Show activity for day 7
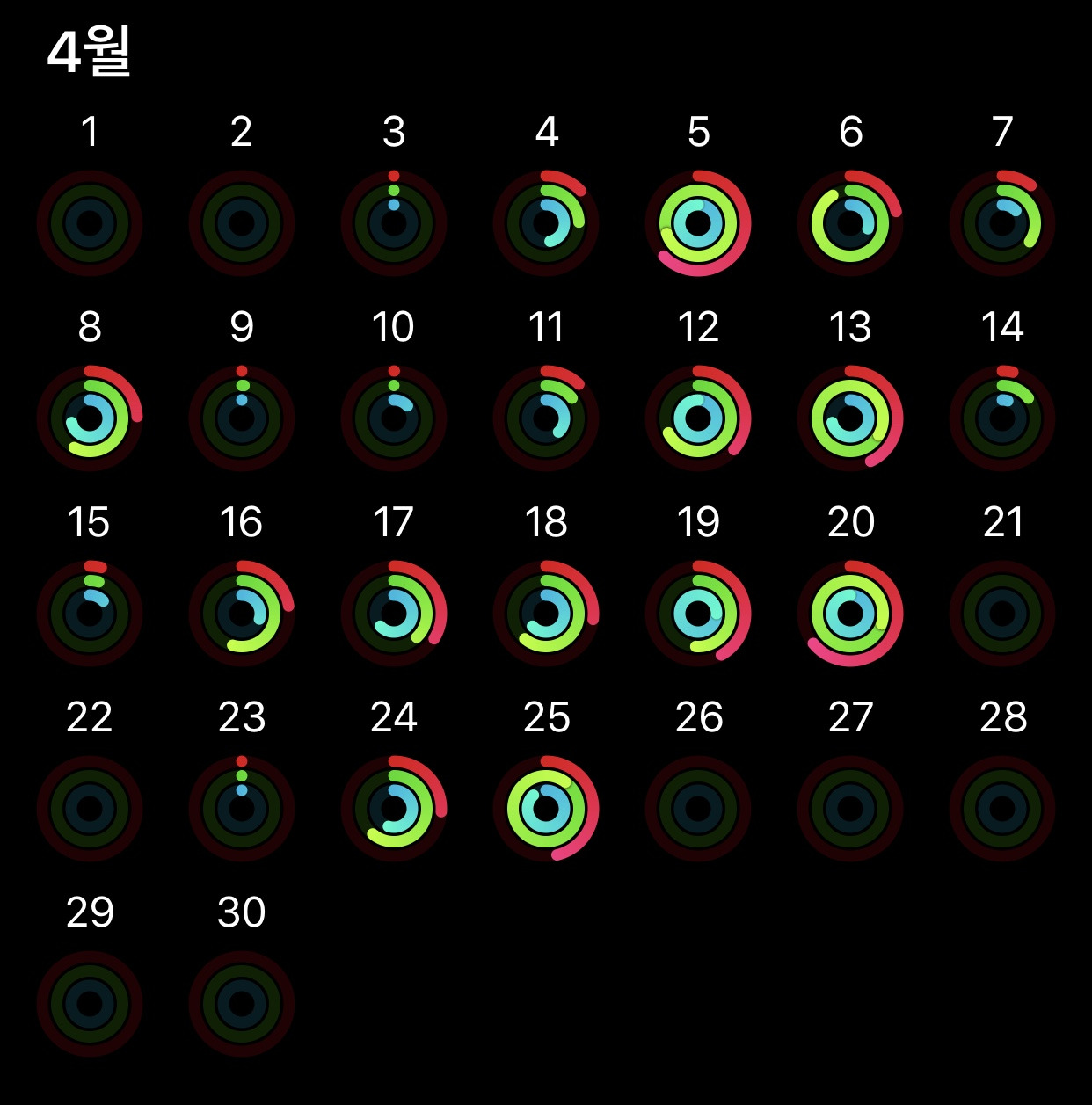1092x1105 pixels. tap(1002, 223)
